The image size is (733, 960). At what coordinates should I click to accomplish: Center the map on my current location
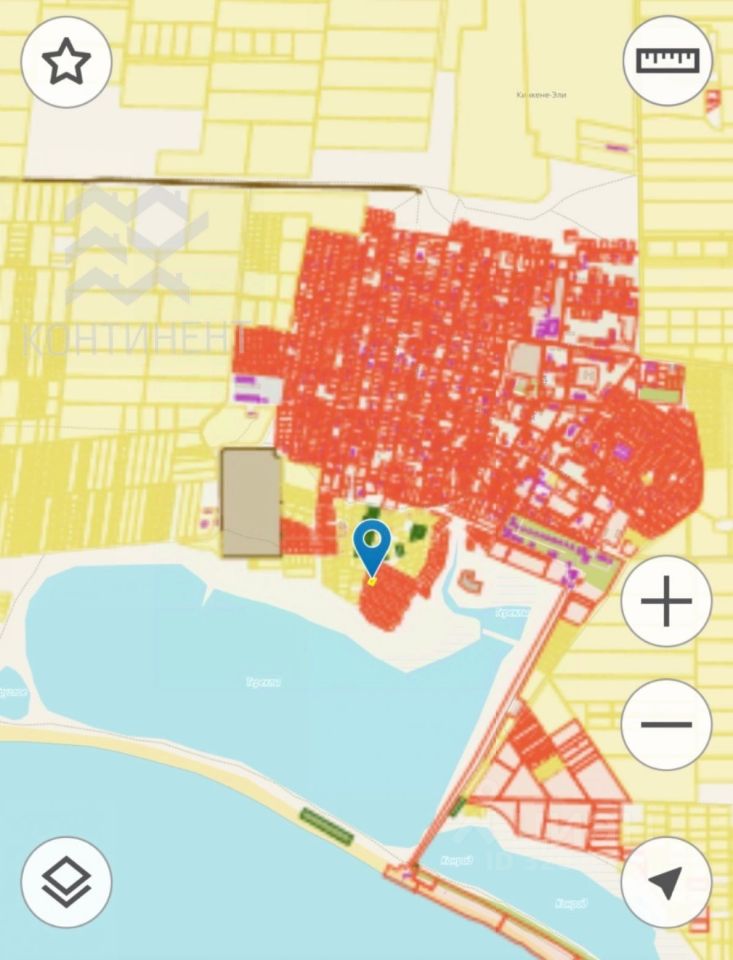pyautogui.click(x=666, y=882)
